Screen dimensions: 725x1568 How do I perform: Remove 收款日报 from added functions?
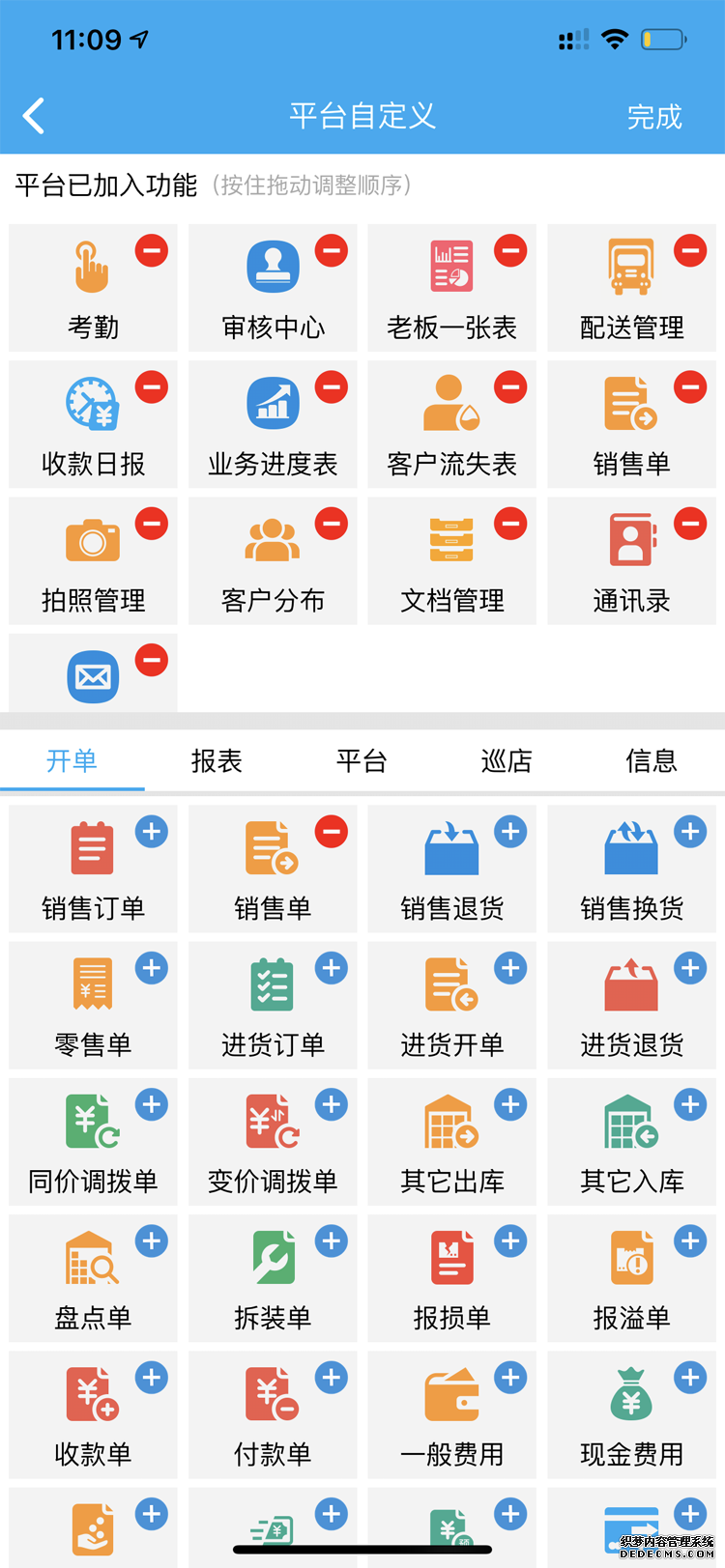click(x=152, y=387)
